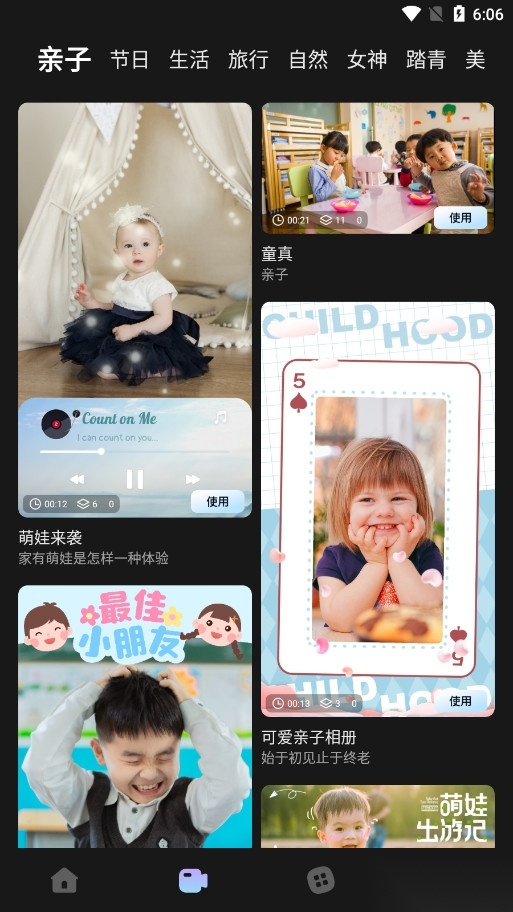Go to the home tab

[65, 881]
